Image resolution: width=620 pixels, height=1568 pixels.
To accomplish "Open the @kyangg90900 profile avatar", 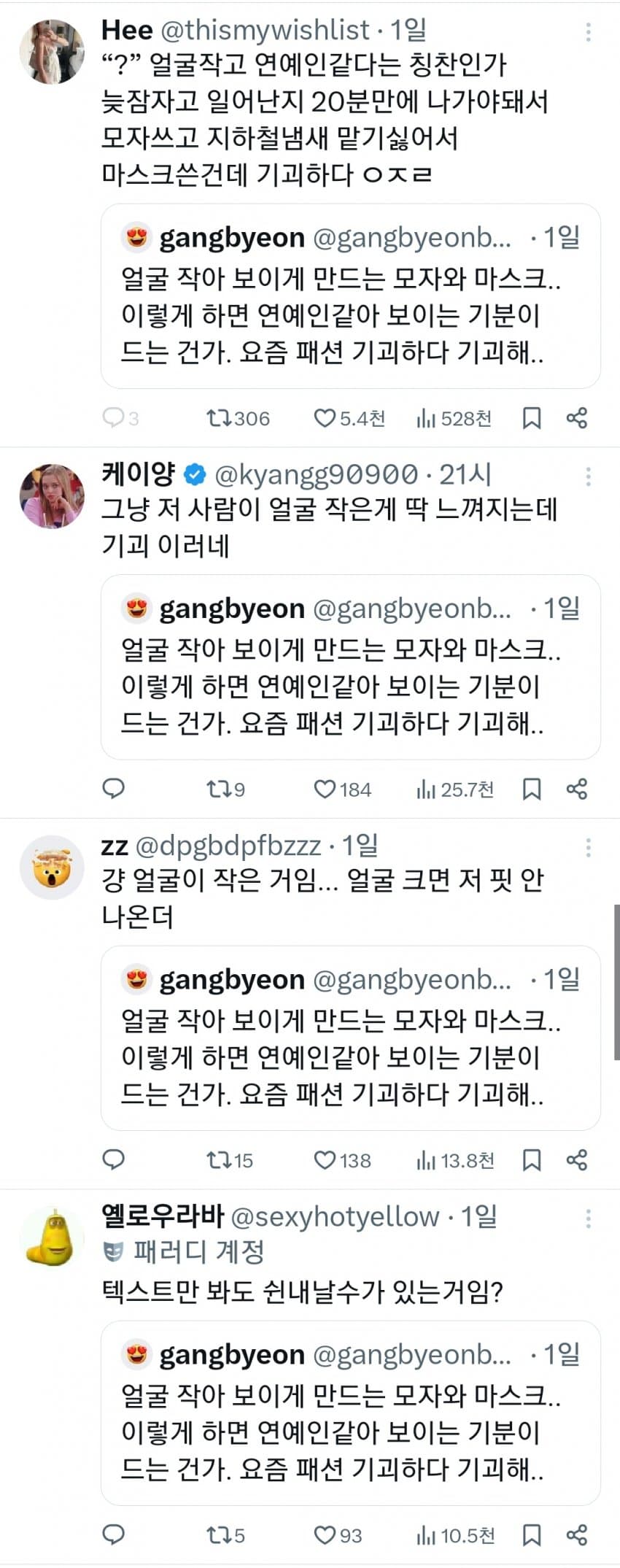I will coord(52,496).
